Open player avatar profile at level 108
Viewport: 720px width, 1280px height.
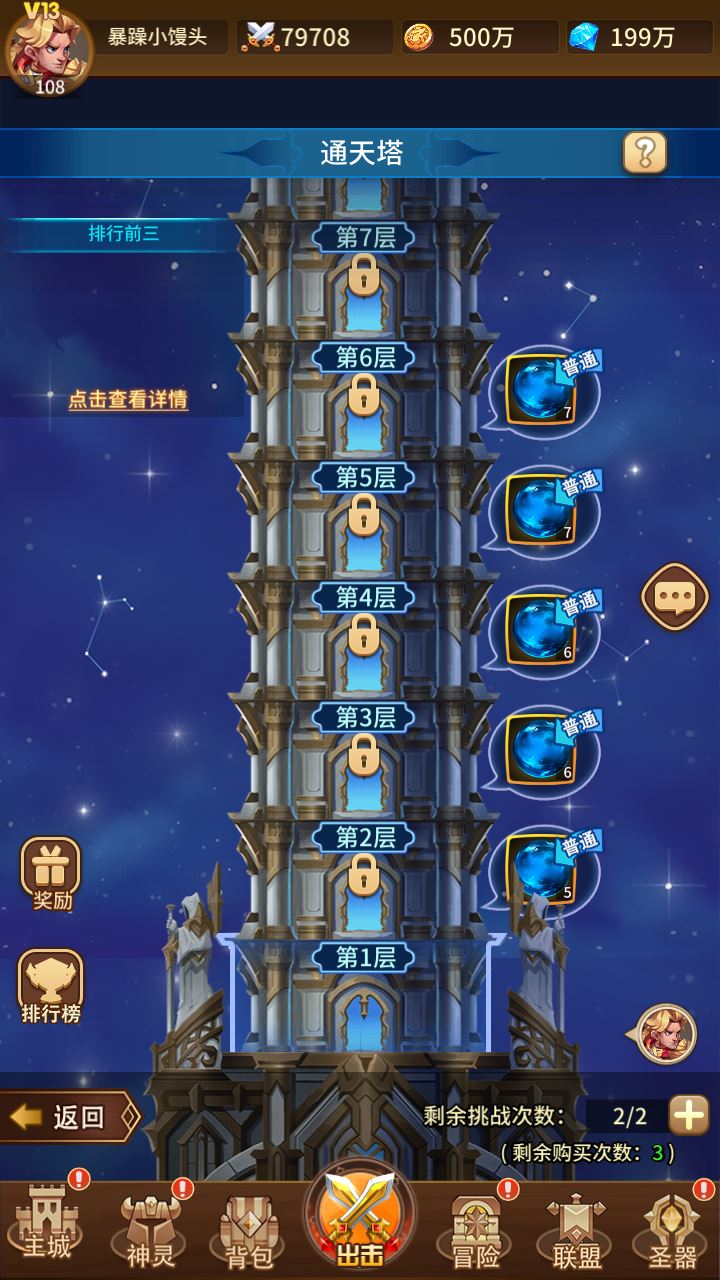[48, 45]
